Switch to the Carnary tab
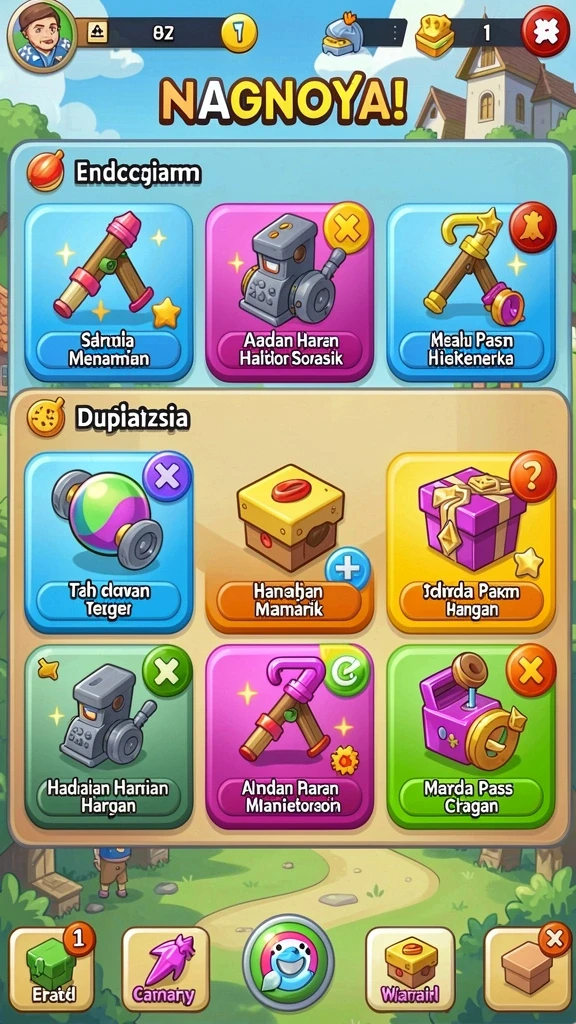Image resolution: width=576 pixels, height=1024 pixels. [x=165, y=969]
